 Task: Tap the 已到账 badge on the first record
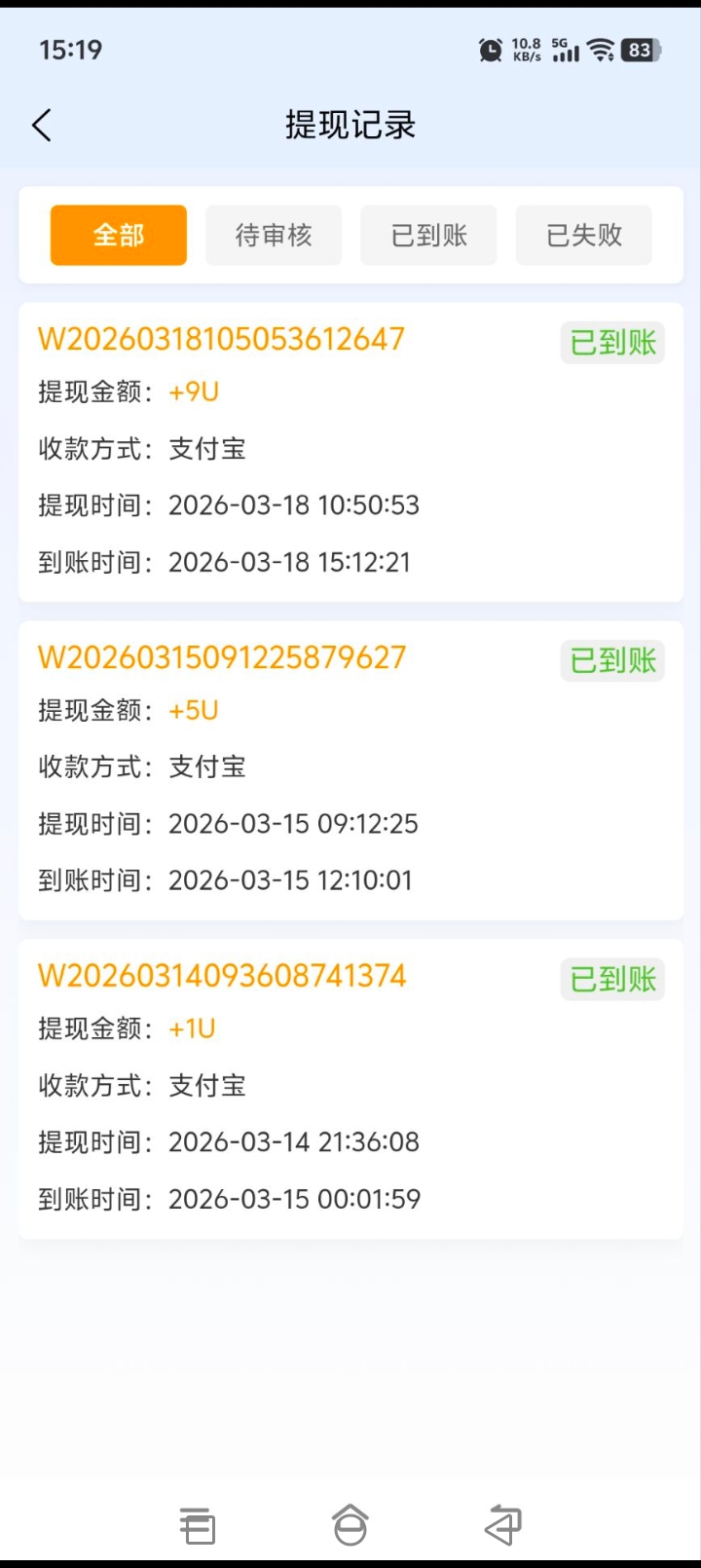[x=611, y=342]
